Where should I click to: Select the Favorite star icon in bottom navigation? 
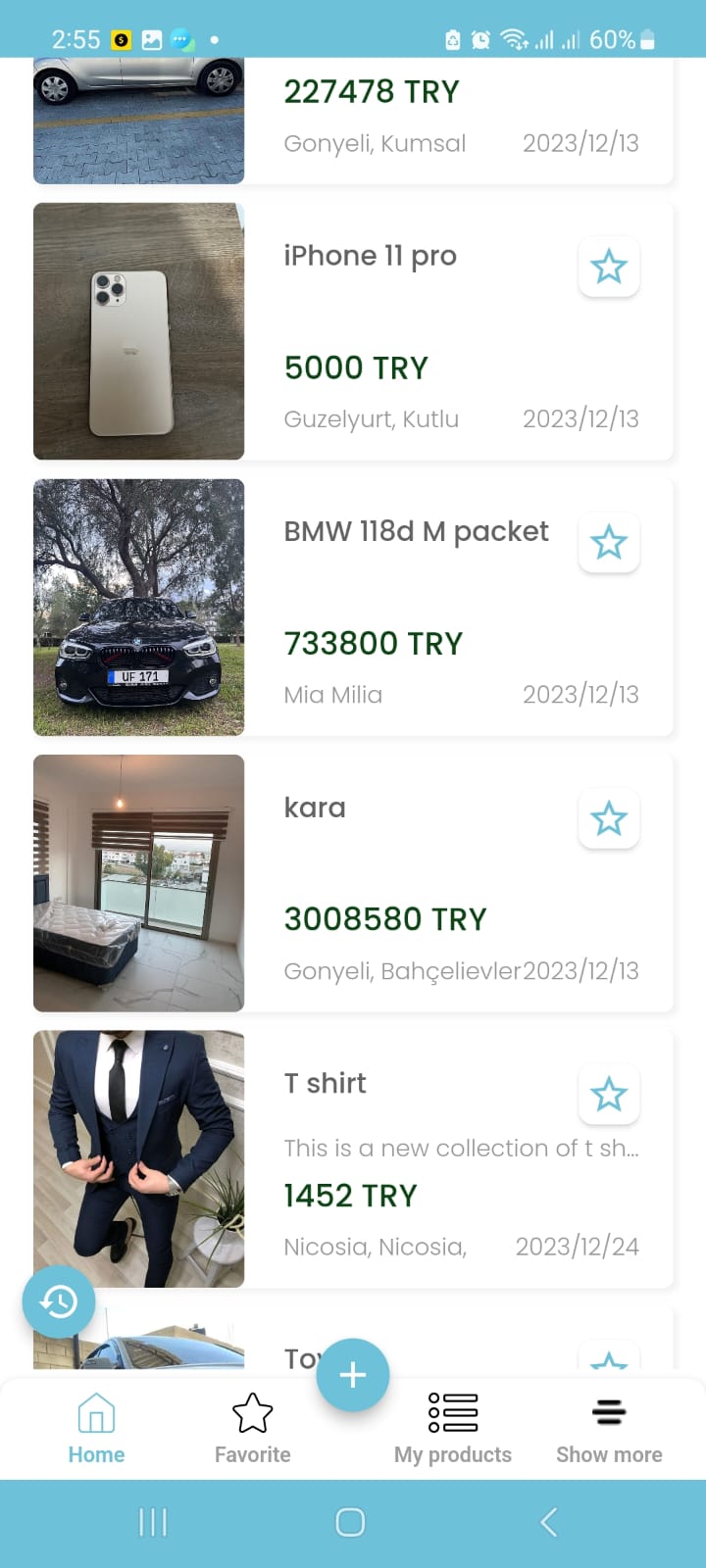coord(252,1414)
